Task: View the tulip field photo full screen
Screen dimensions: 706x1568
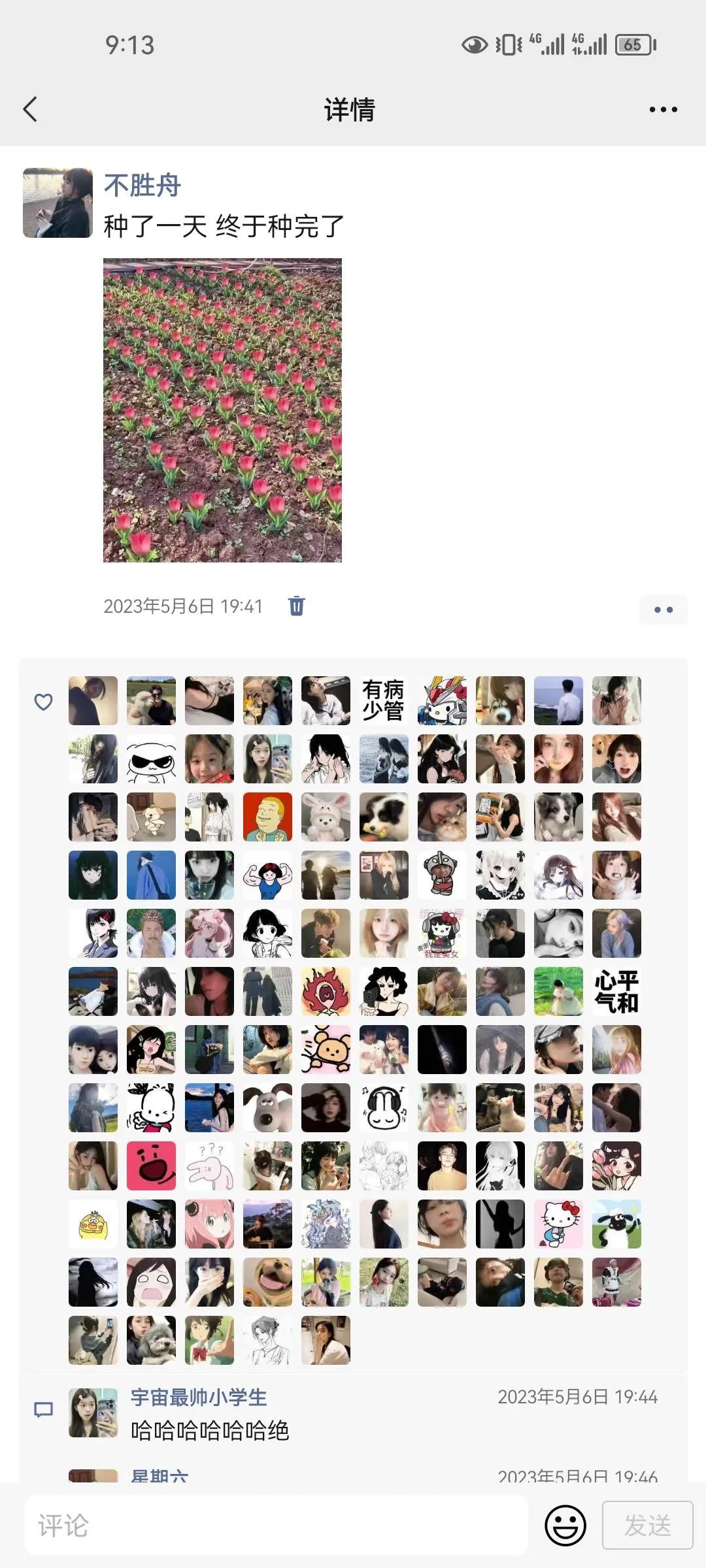Action: click(x=222, y=410)
